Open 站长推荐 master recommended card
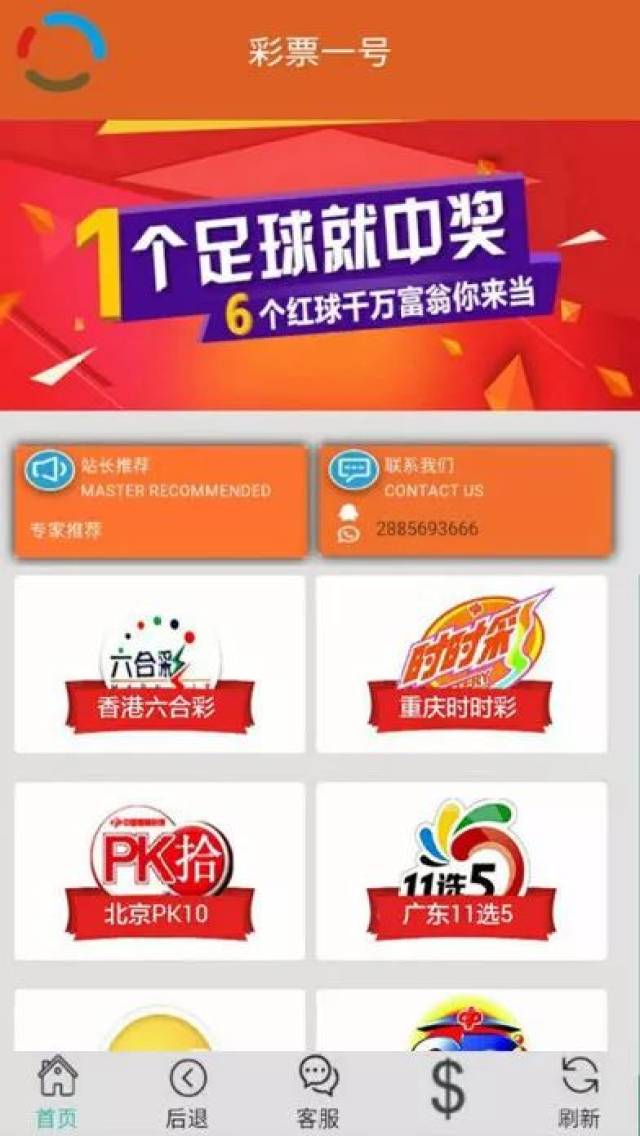The width and height of the screenshot is (640, 1136). 160,500
